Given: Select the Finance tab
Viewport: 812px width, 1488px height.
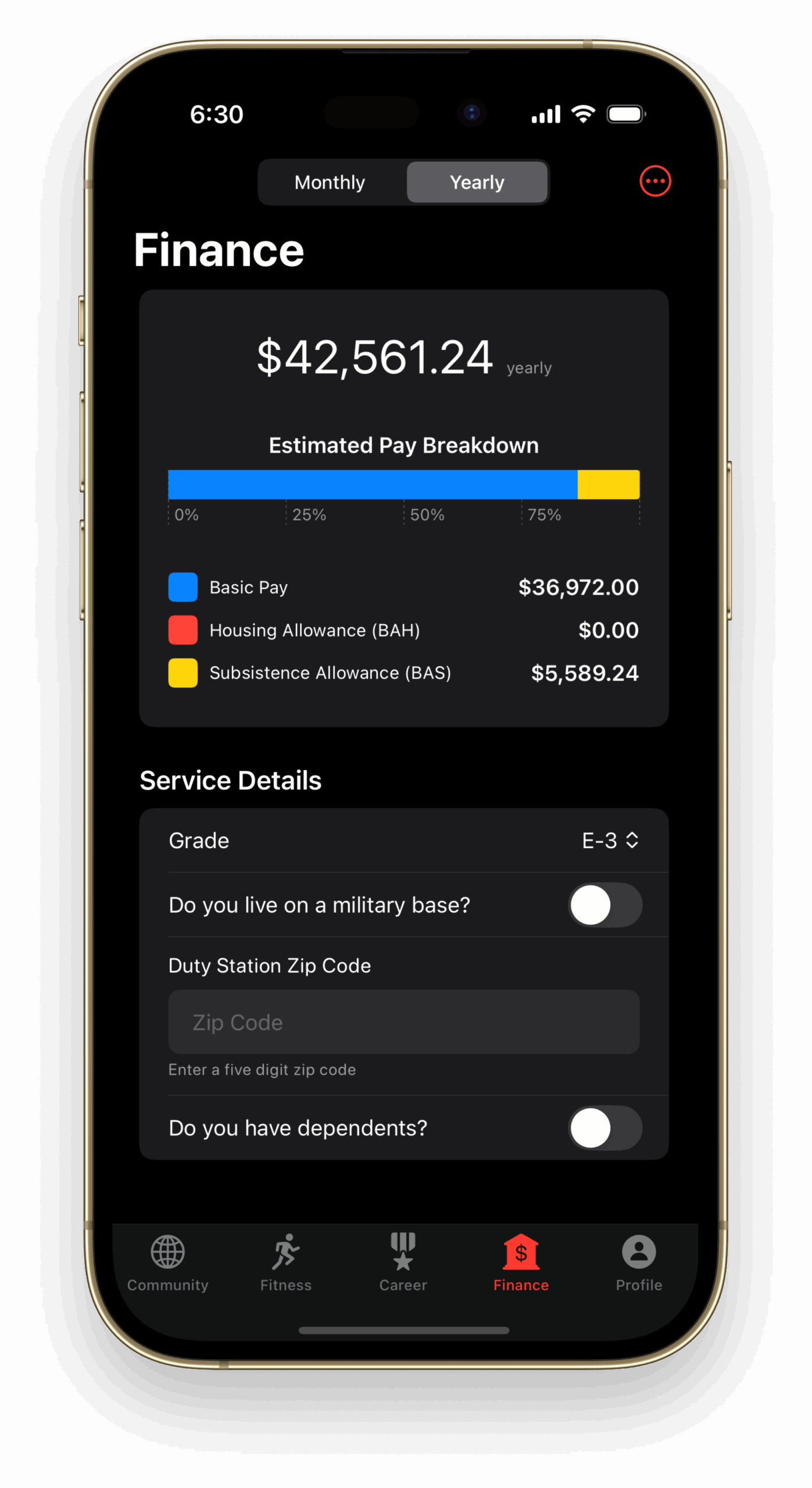Looking at the screenshot, I should coord(521,1262).
